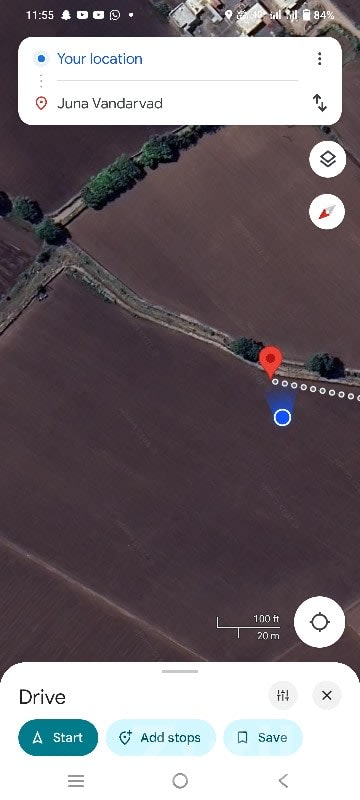This screenshot has width=360, height=800.
Task: Change the Juna Vandarvad destination
Action: coord(176,104)
